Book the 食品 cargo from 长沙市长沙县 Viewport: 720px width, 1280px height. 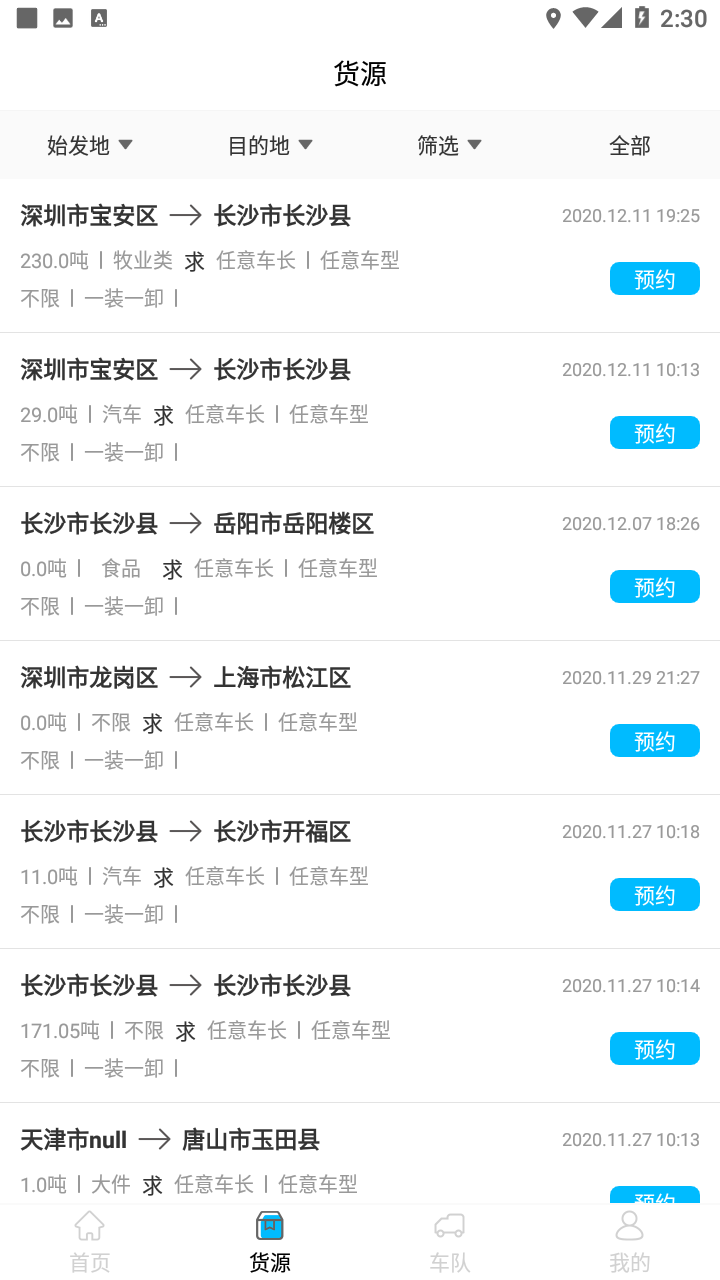click(654, 586)
